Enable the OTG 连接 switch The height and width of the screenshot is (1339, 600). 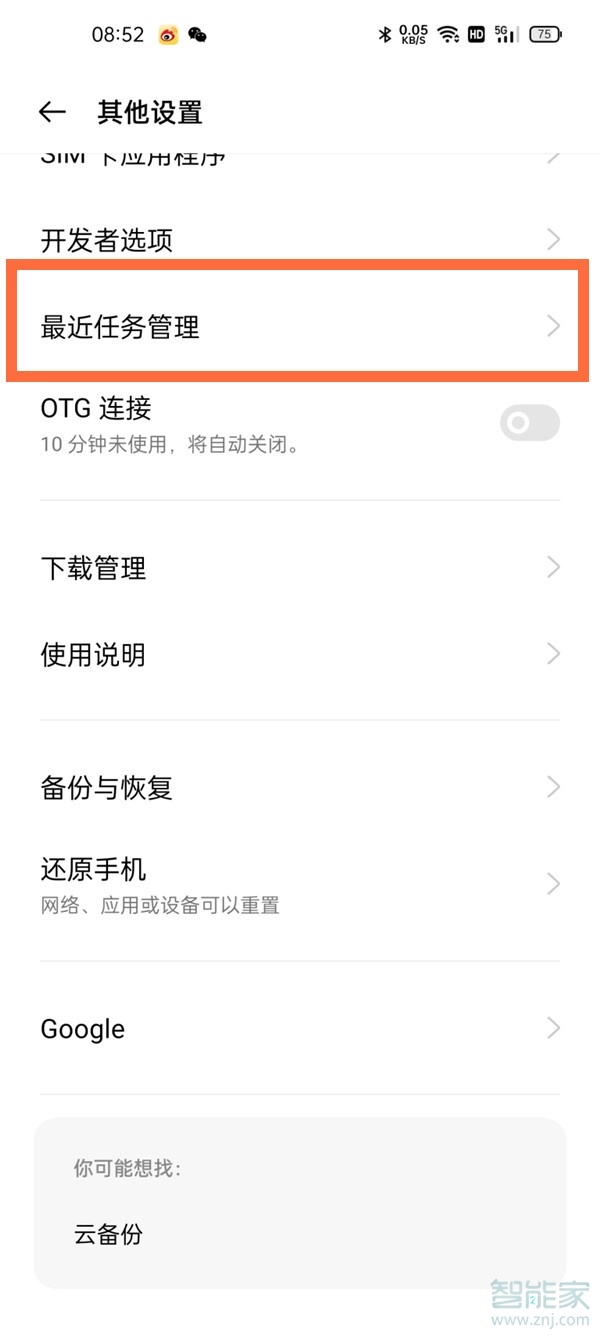point(529,423)
